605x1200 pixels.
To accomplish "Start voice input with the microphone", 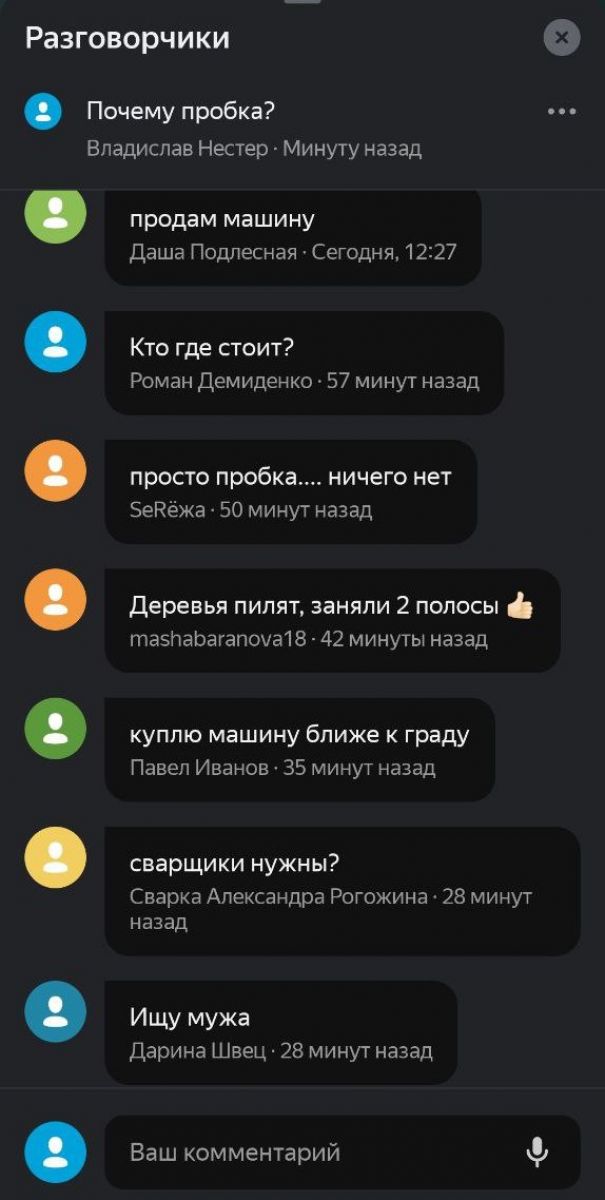I will 537,1152.
